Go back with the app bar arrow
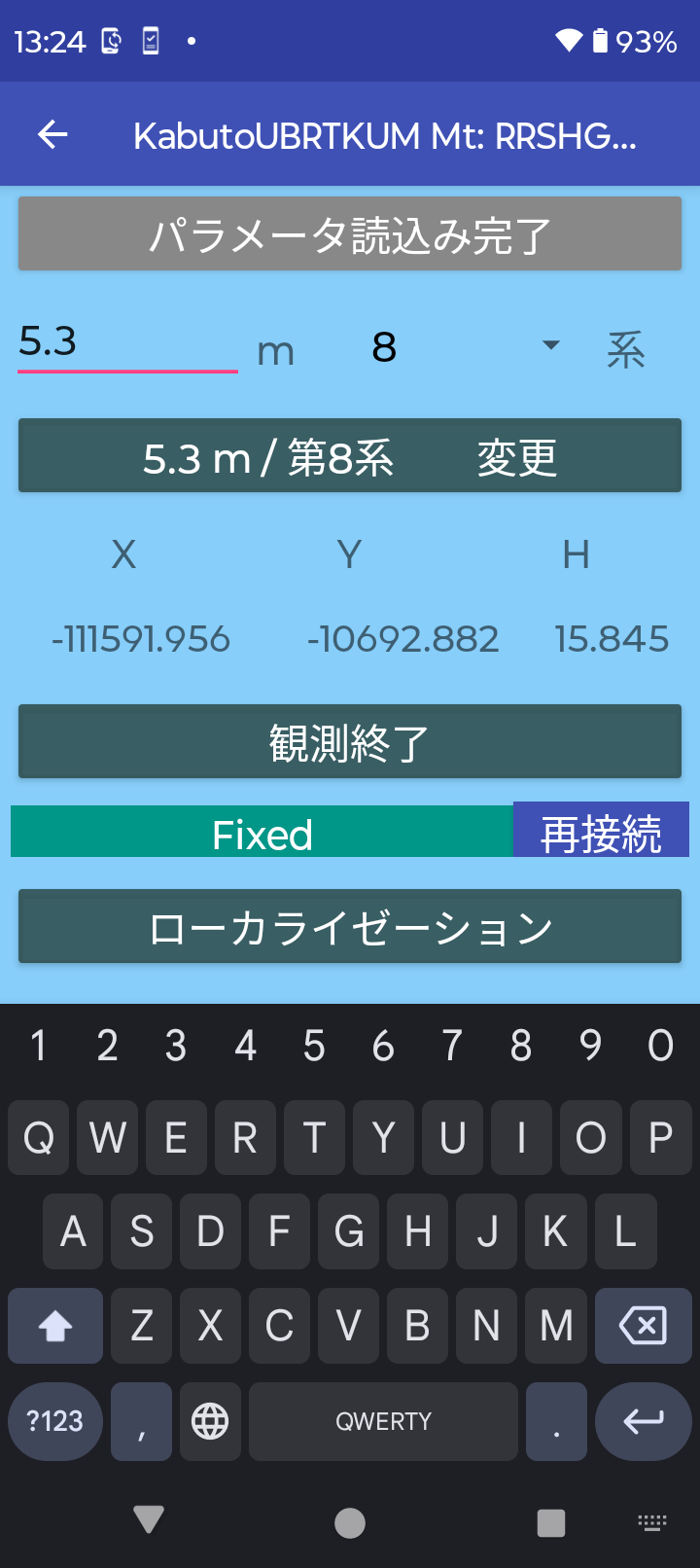 [52, 135]
